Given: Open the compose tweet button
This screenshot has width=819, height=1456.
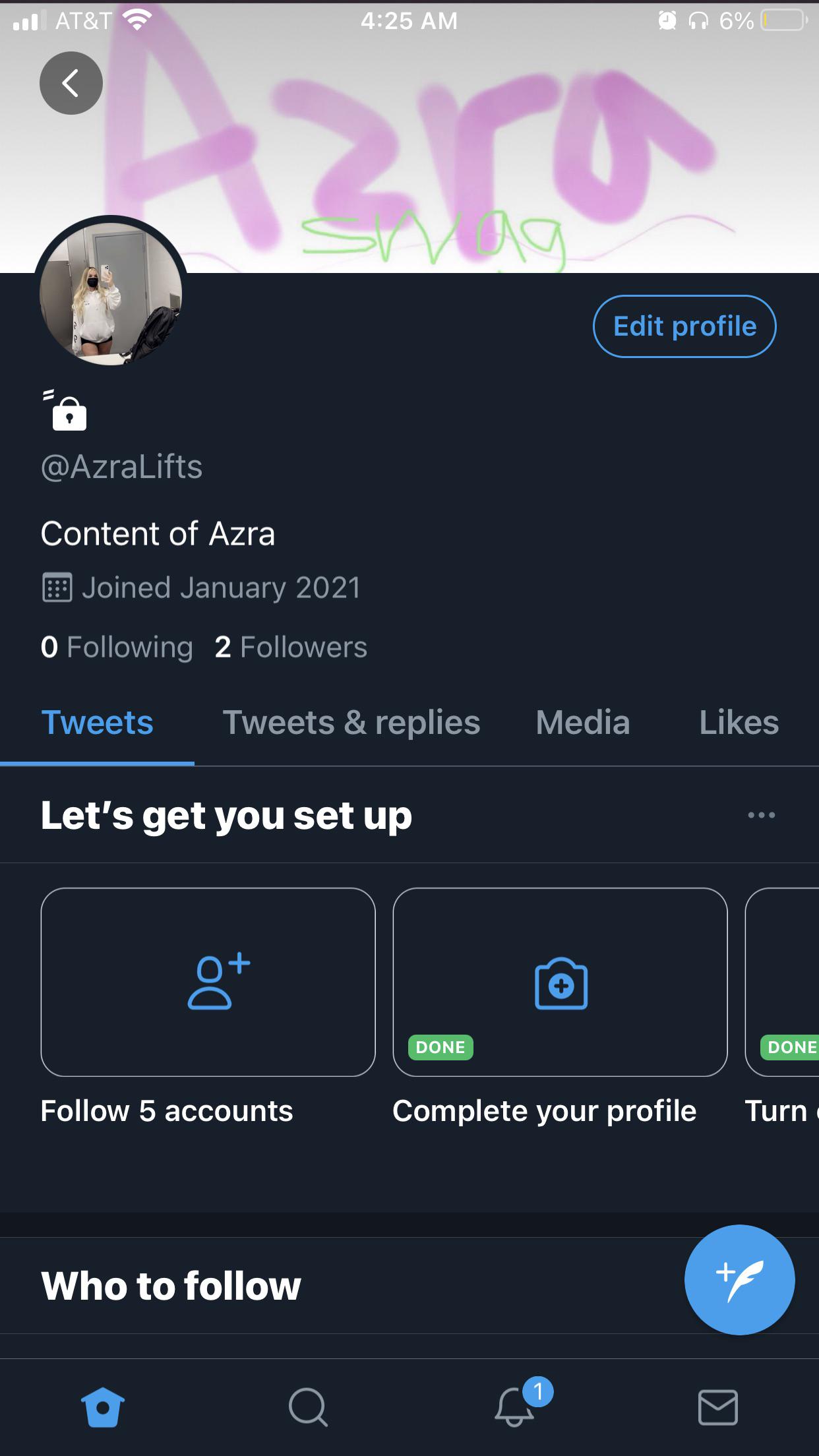Looking at the screenshot, I should tap(740, 1280).
